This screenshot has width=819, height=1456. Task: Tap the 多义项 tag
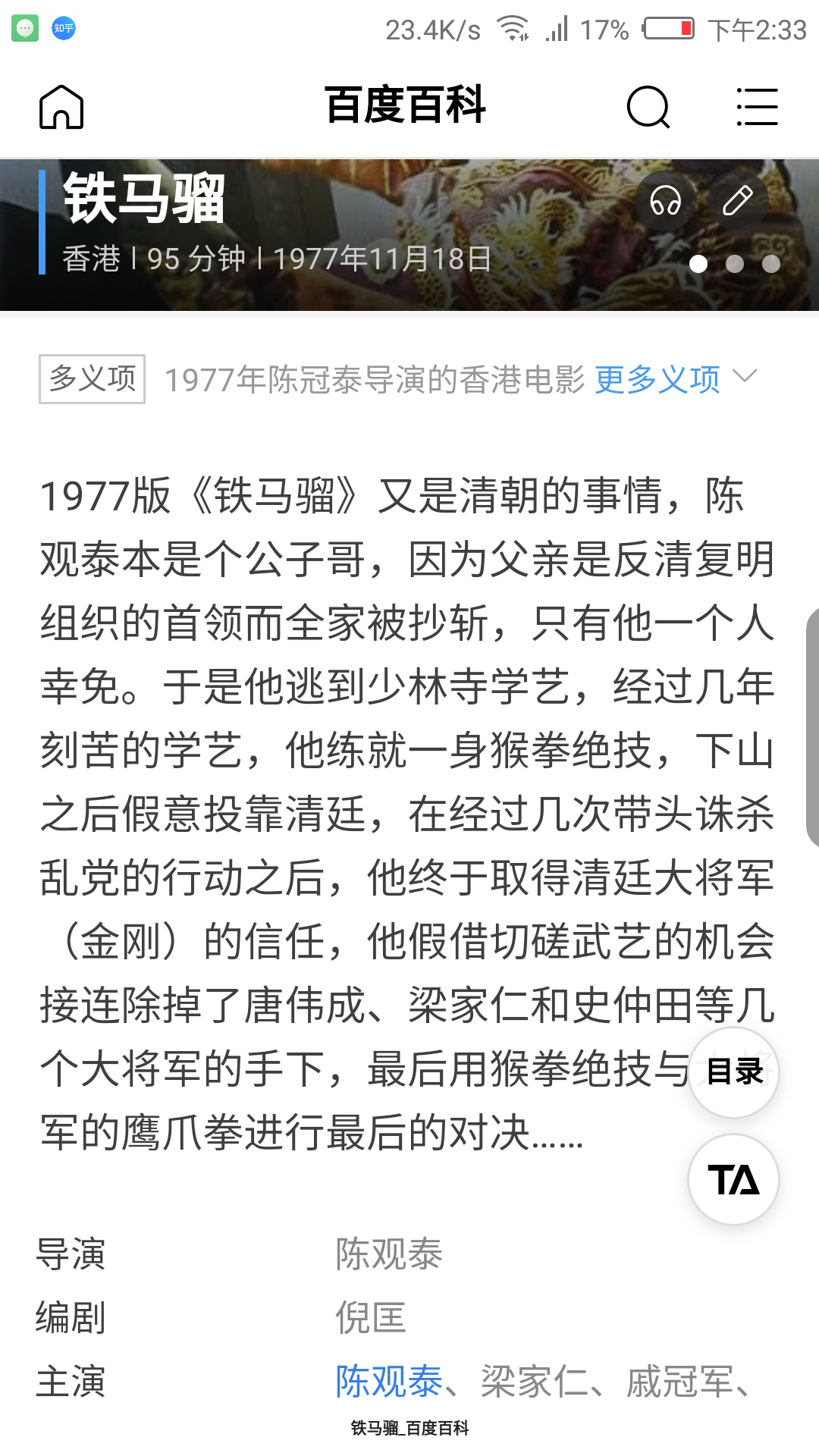pyautogui.click(x=92, y=378)
